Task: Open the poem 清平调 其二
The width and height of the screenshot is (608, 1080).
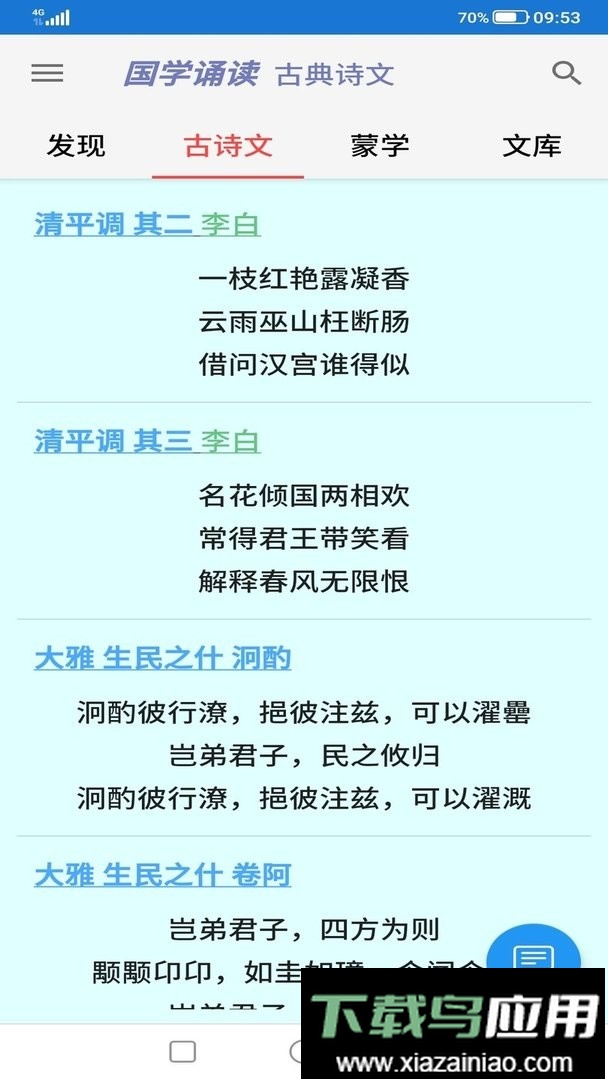Action: tap(112, 224)
